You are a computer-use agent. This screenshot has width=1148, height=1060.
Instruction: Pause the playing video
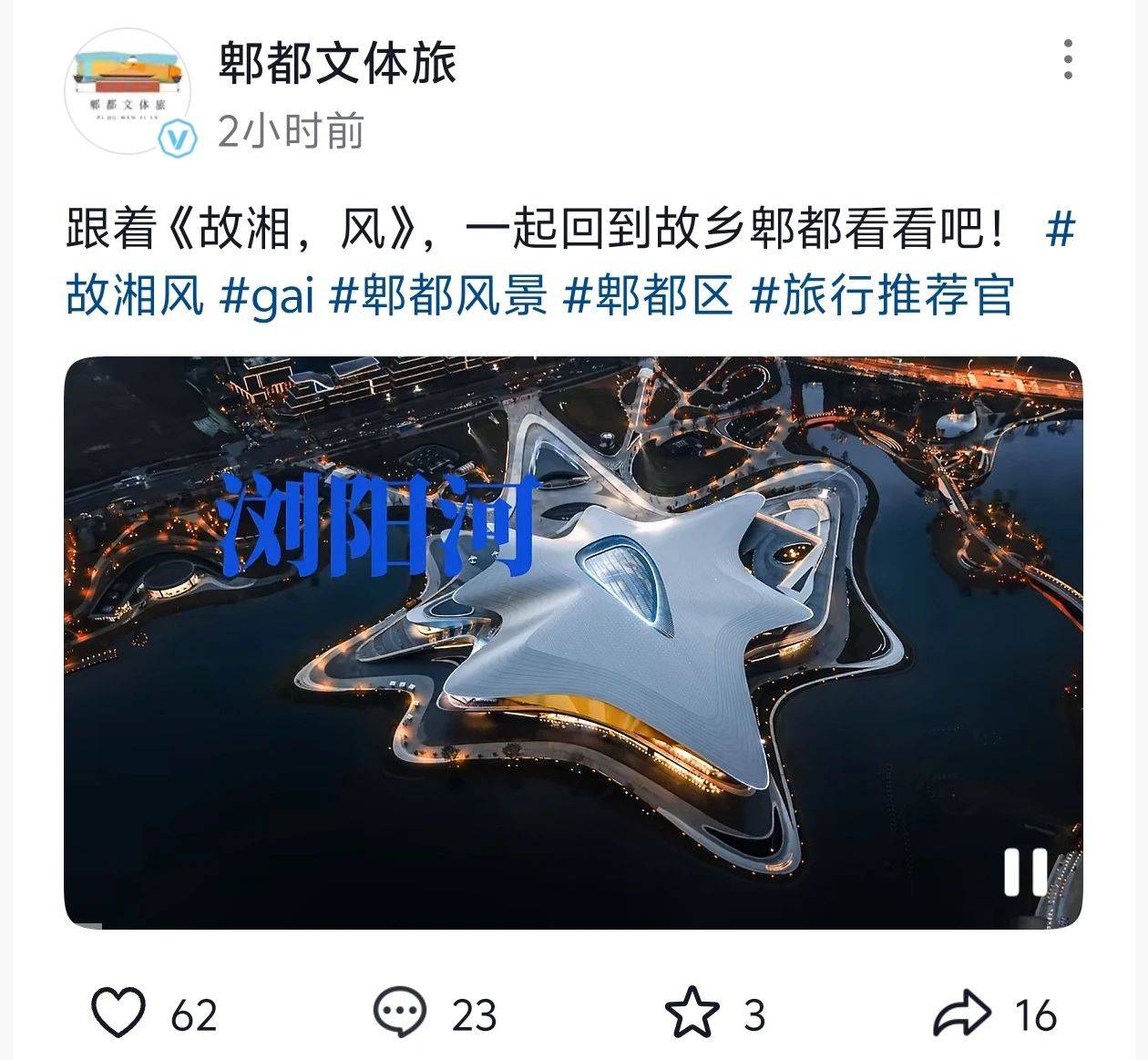(1026, 872)
